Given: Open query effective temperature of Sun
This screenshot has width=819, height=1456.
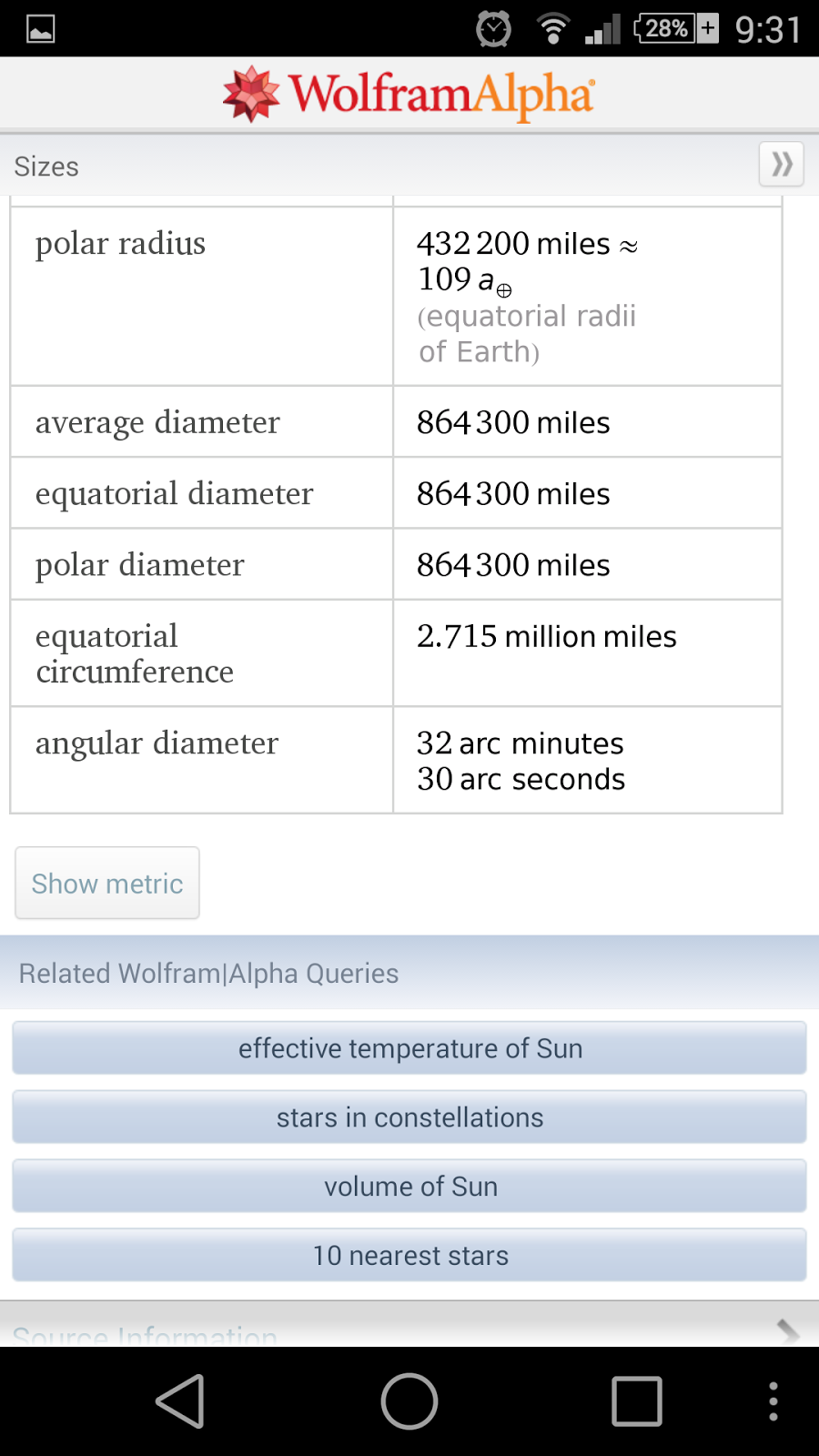Looking at the screenshot, I should coord(409,1048).
